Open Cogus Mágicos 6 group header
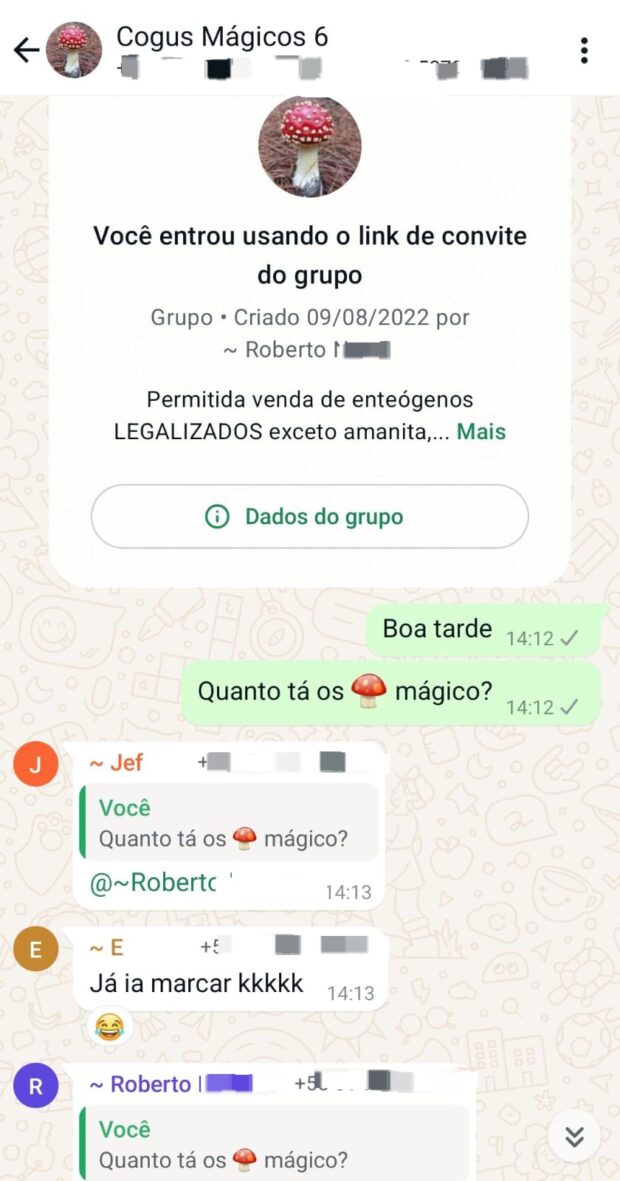Screen dimensions: 620x1181 click(x=222, y=38)
